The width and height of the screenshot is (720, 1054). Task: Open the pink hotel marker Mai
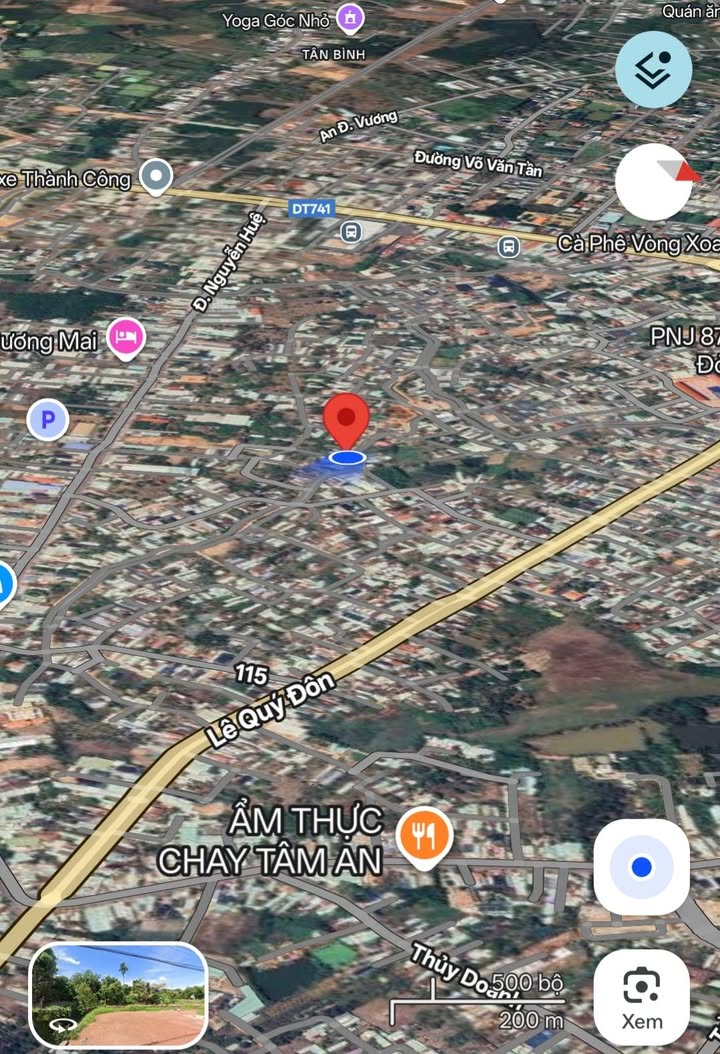tap(125, 338)
